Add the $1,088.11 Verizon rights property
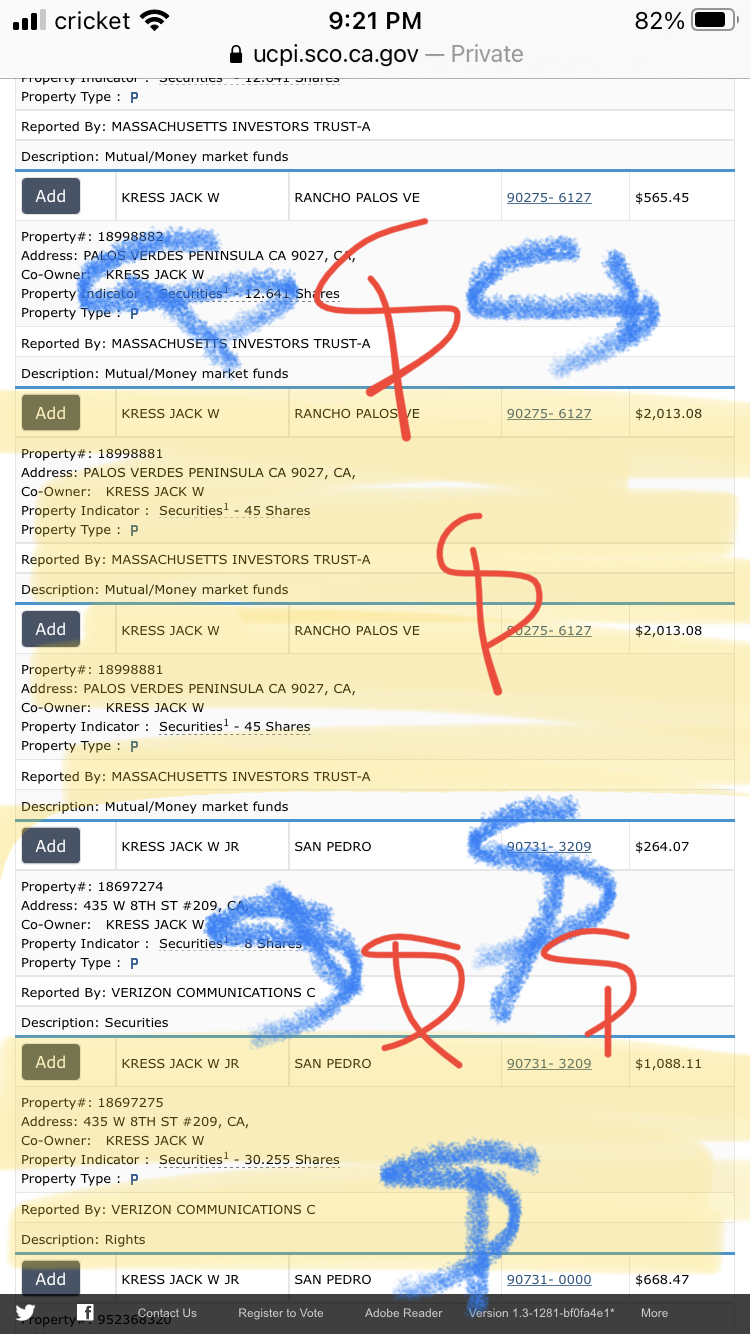 point(51,1063)
